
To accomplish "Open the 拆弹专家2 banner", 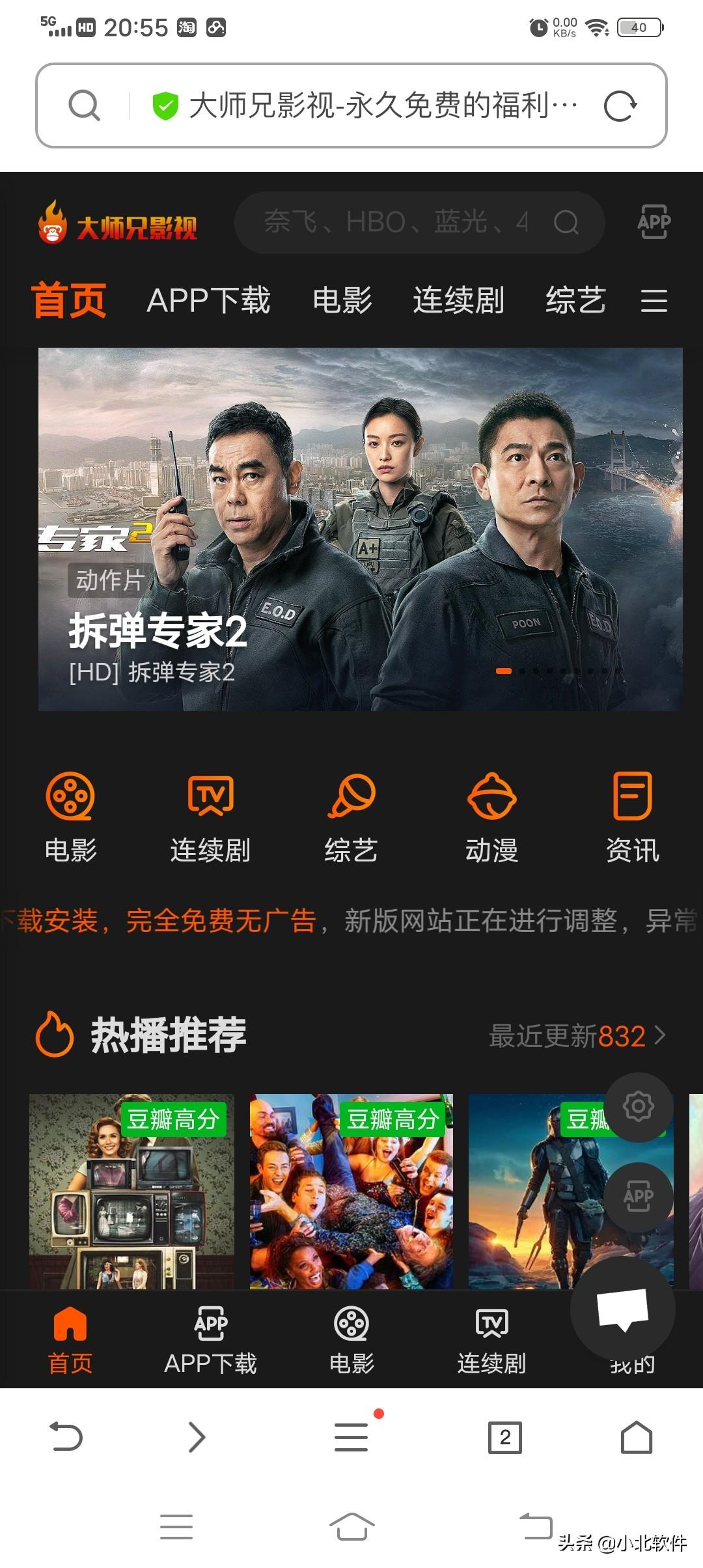I will click(x=361, y=529).
